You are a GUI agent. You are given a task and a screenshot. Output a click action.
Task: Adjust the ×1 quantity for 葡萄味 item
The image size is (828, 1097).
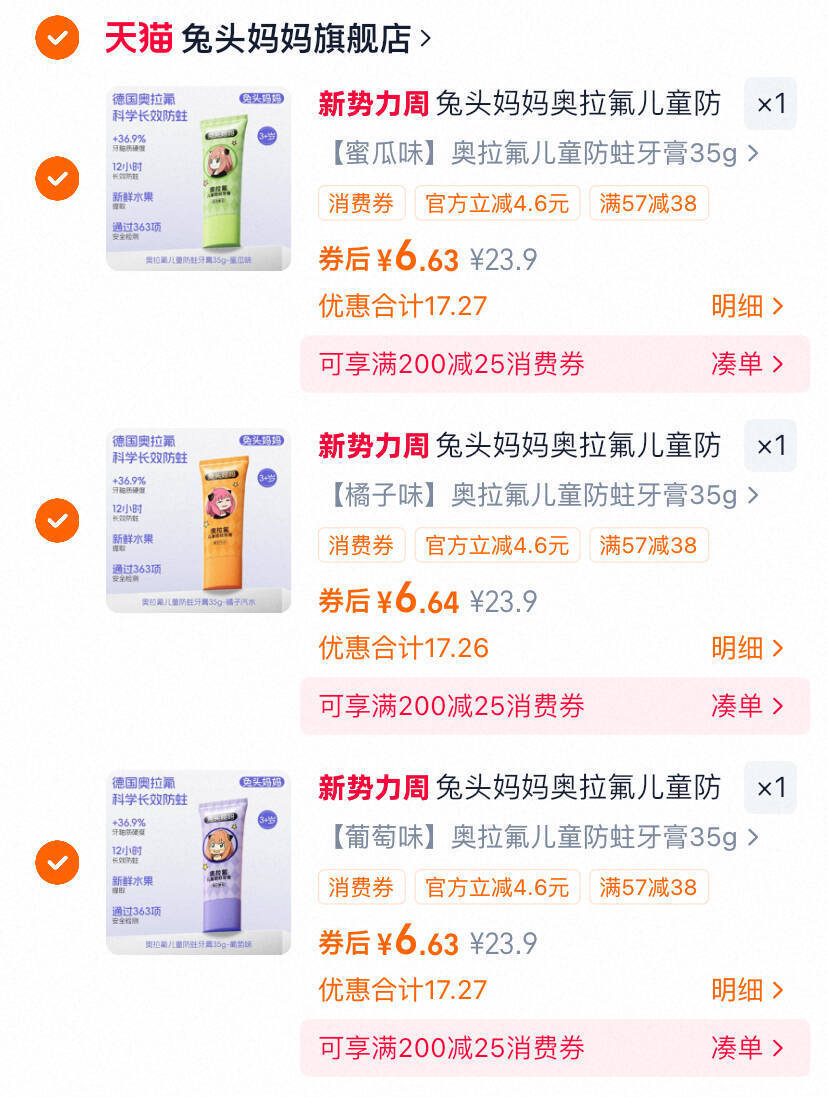pyautogui.click(x=770, y=787)
